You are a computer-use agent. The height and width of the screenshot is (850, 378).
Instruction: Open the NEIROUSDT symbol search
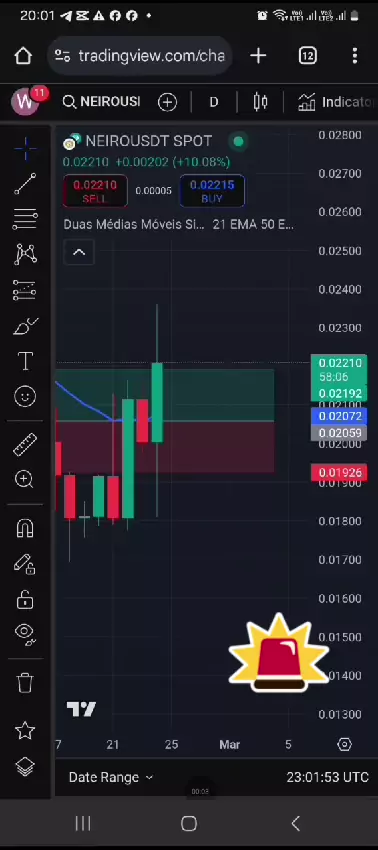[x=101, y=102]
